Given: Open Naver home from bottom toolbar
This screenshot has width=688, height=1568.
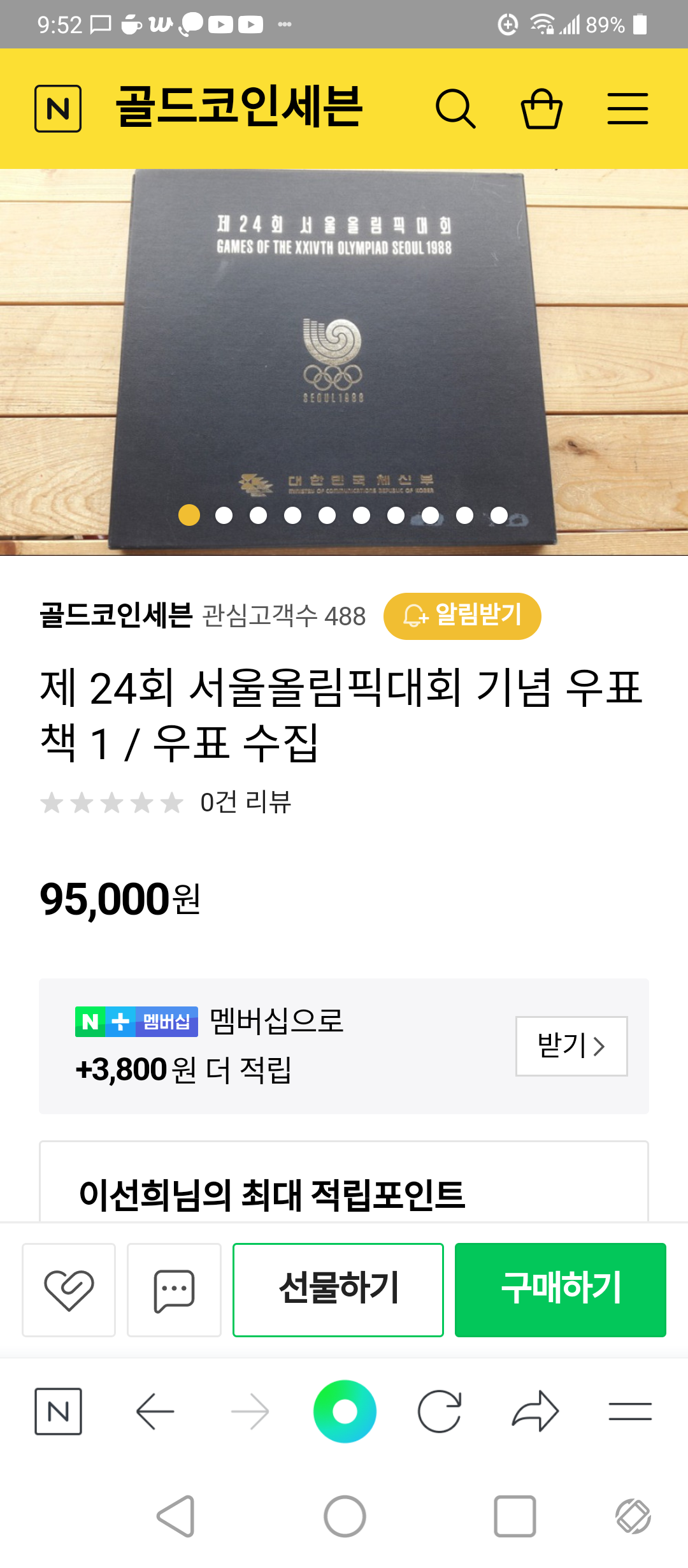Looking at the screenshot, I should (x=58, y=1412).
